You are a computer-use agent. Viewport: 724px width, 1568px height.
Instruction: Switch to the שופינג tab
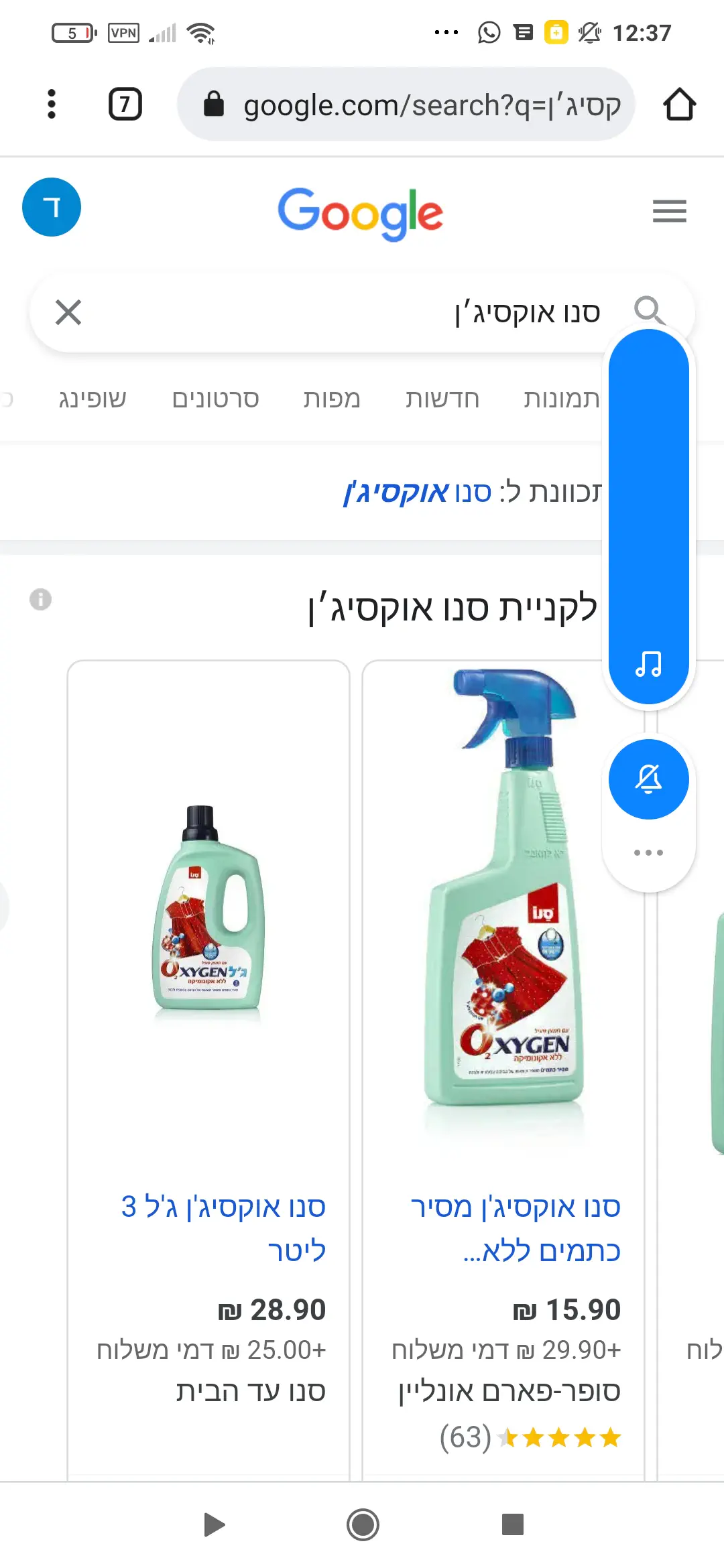click(x=93, y=399)
